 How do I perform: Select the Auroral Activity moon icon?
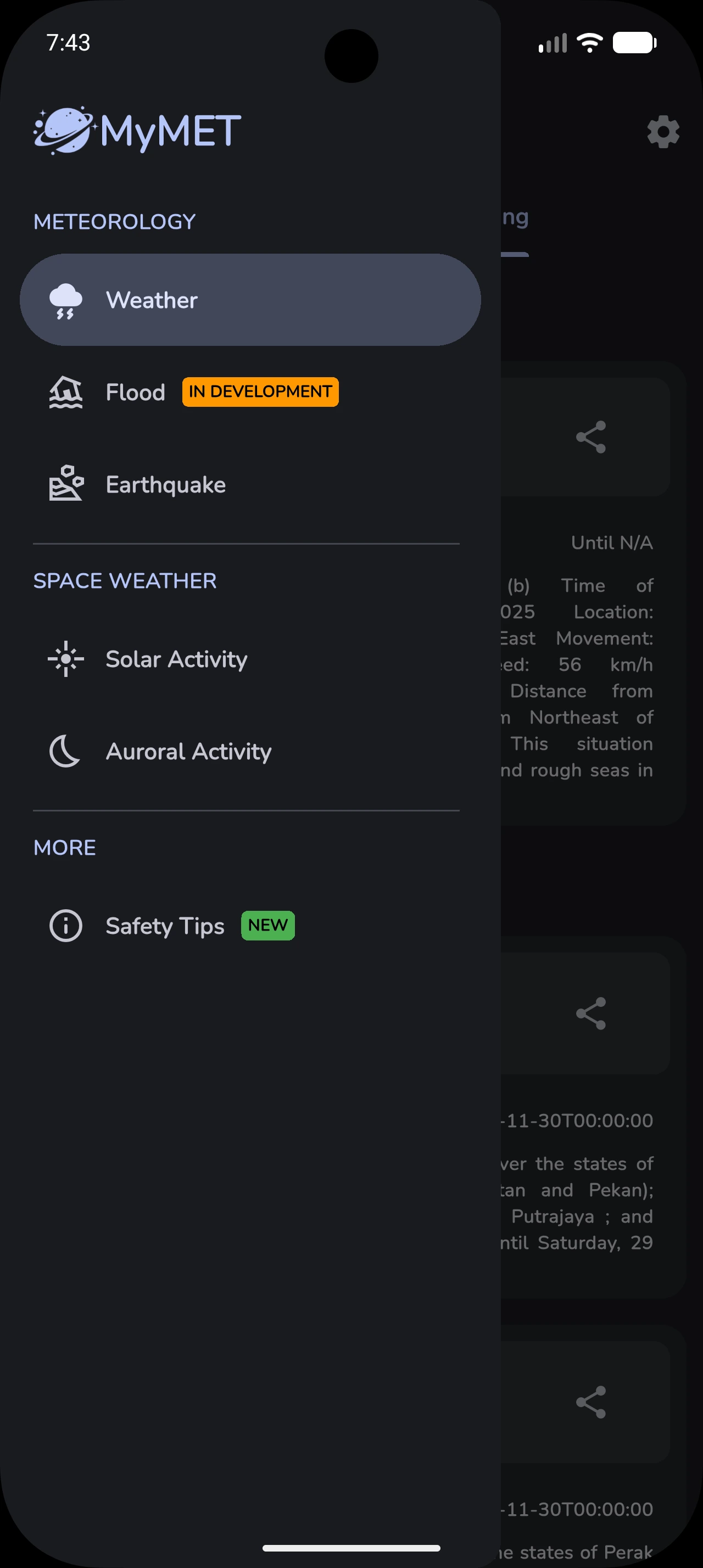66,751
